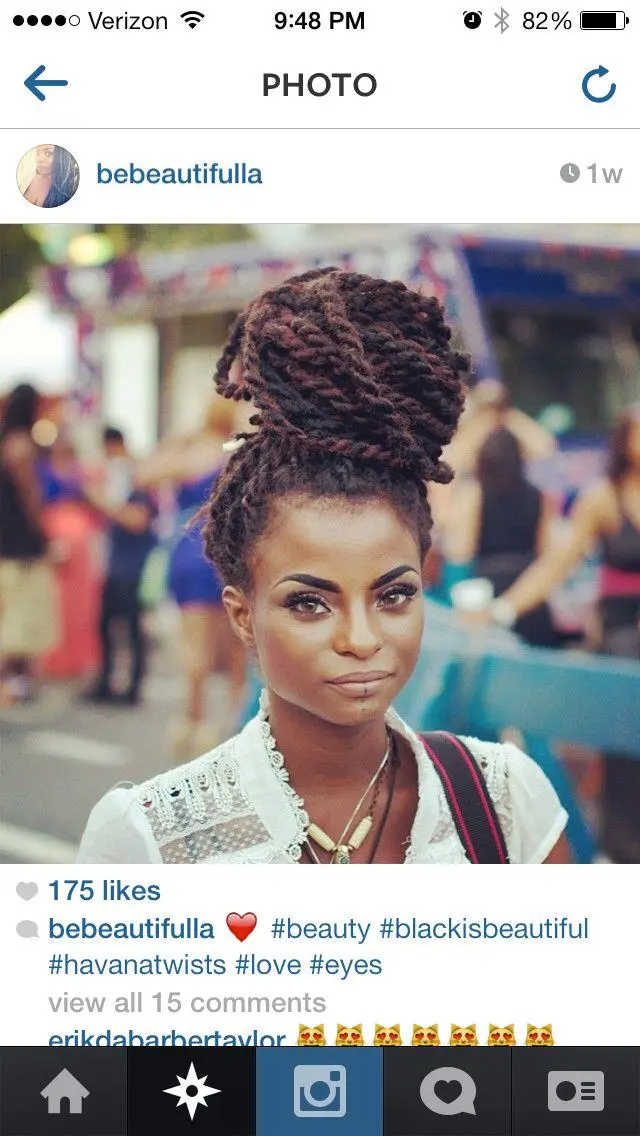
Task: Open the #havanatwists hashtag
Action: click(138, 965)
